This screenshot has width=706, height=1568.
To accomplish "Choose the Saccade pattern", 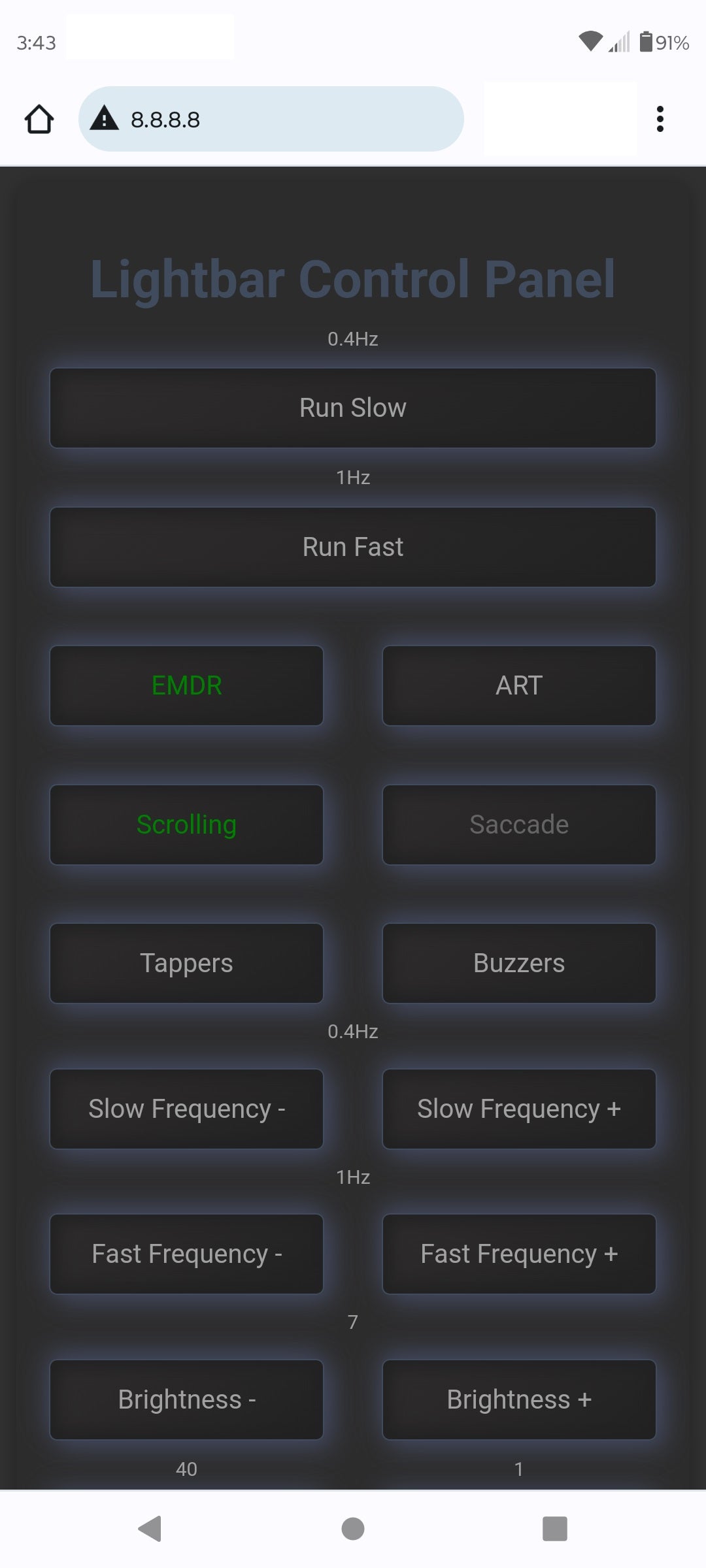I will tap(519, 825).
